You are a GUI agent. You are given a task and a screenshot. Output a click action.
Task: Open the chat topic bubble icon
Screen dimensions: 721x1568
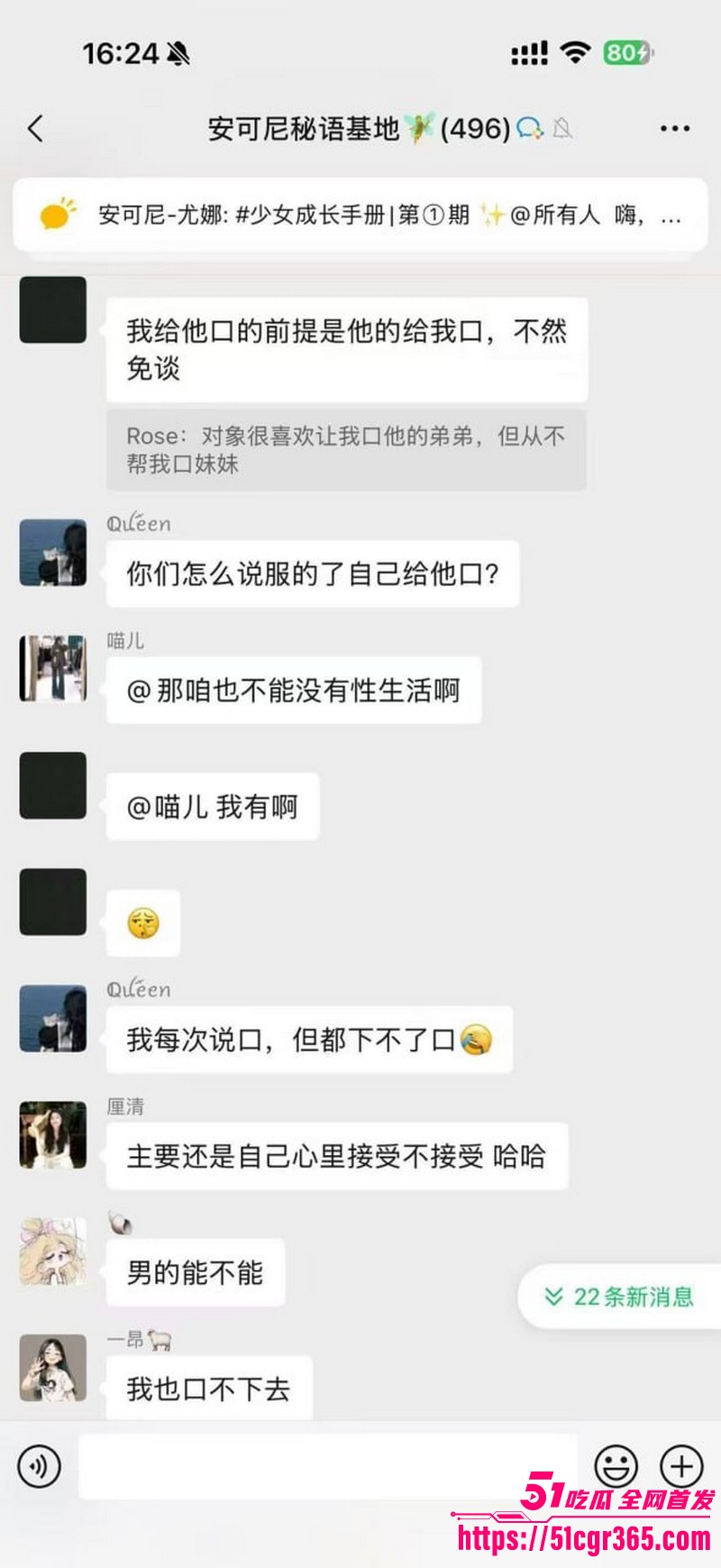click(x=530, y=128)
